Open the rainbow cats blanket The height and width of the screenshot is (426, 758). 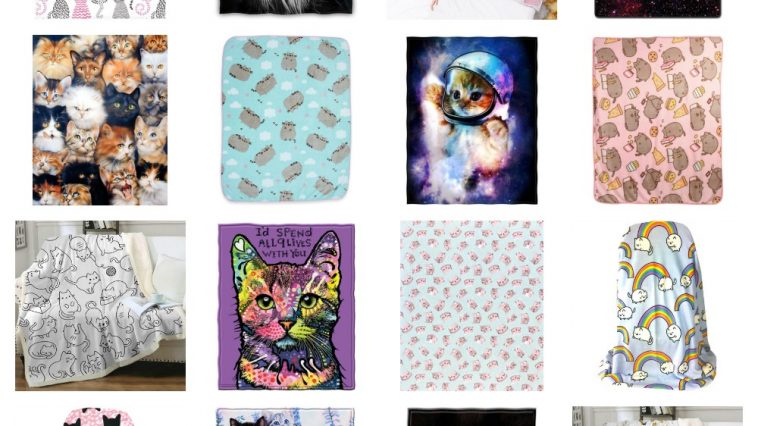pyautogui.click(x=657, y=305)
